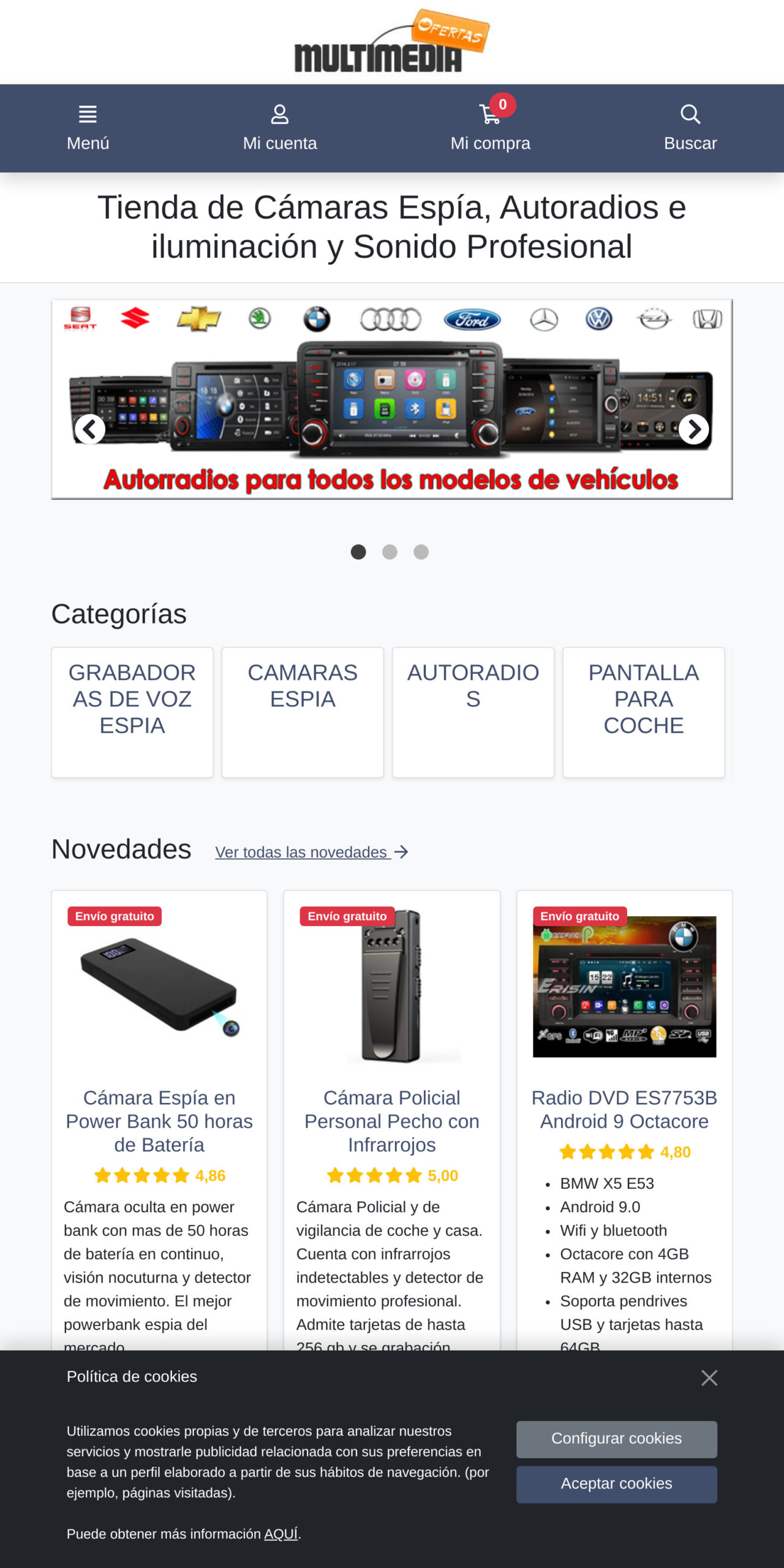Image resolution: width=784 pixels, height=1568 pixels.
Task: Click the right arrow on the carousel
Action: pyautogui.click(x=693, y=429)
